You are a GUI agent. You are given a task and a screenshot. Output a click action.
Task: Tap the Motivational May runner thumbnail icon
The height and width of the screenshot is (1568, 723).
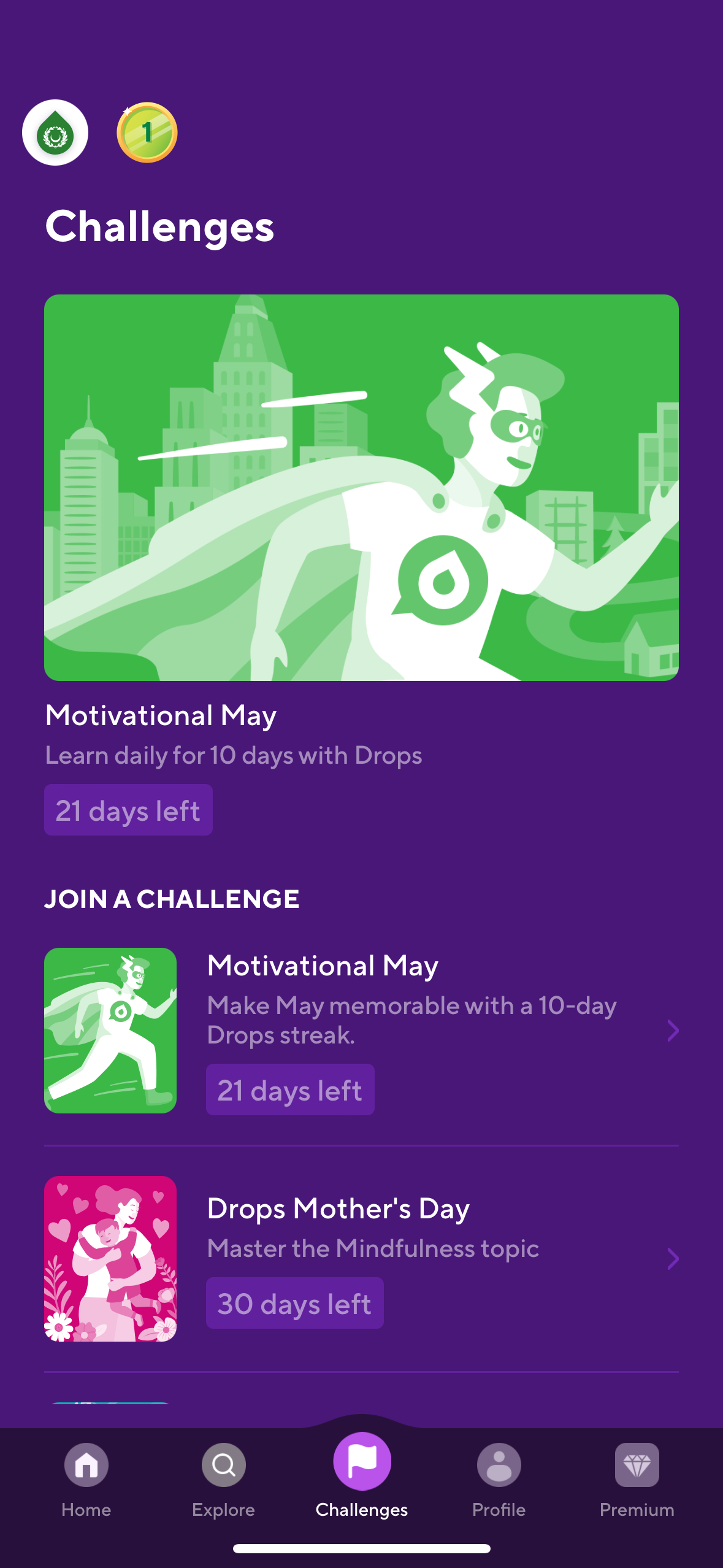pos(110,1031)
